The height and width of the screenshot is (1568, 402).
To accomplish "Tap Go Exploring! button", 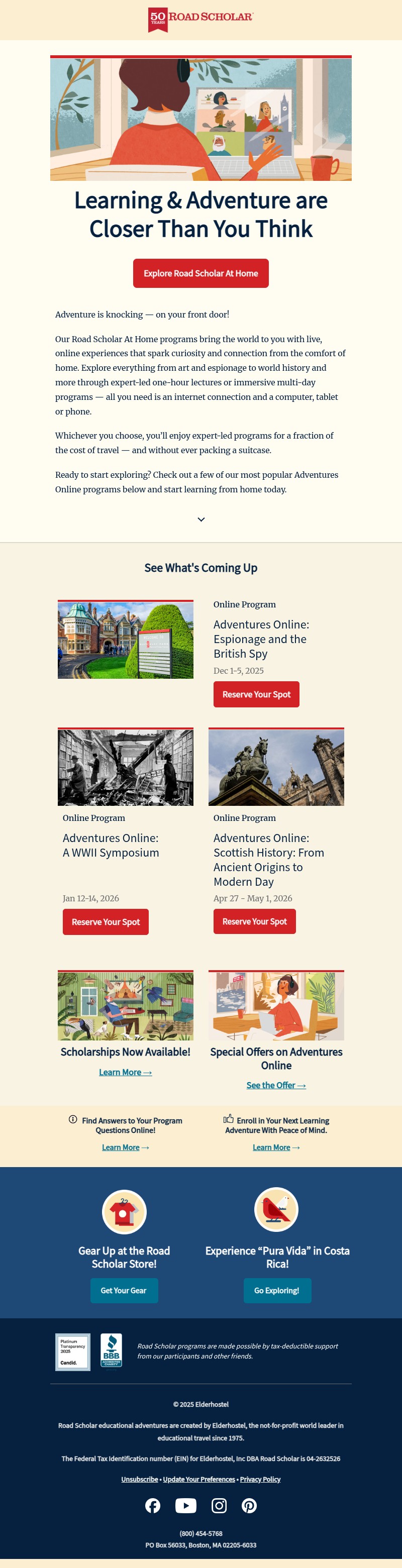I will pyautogui.click(x=276, y=1291).
